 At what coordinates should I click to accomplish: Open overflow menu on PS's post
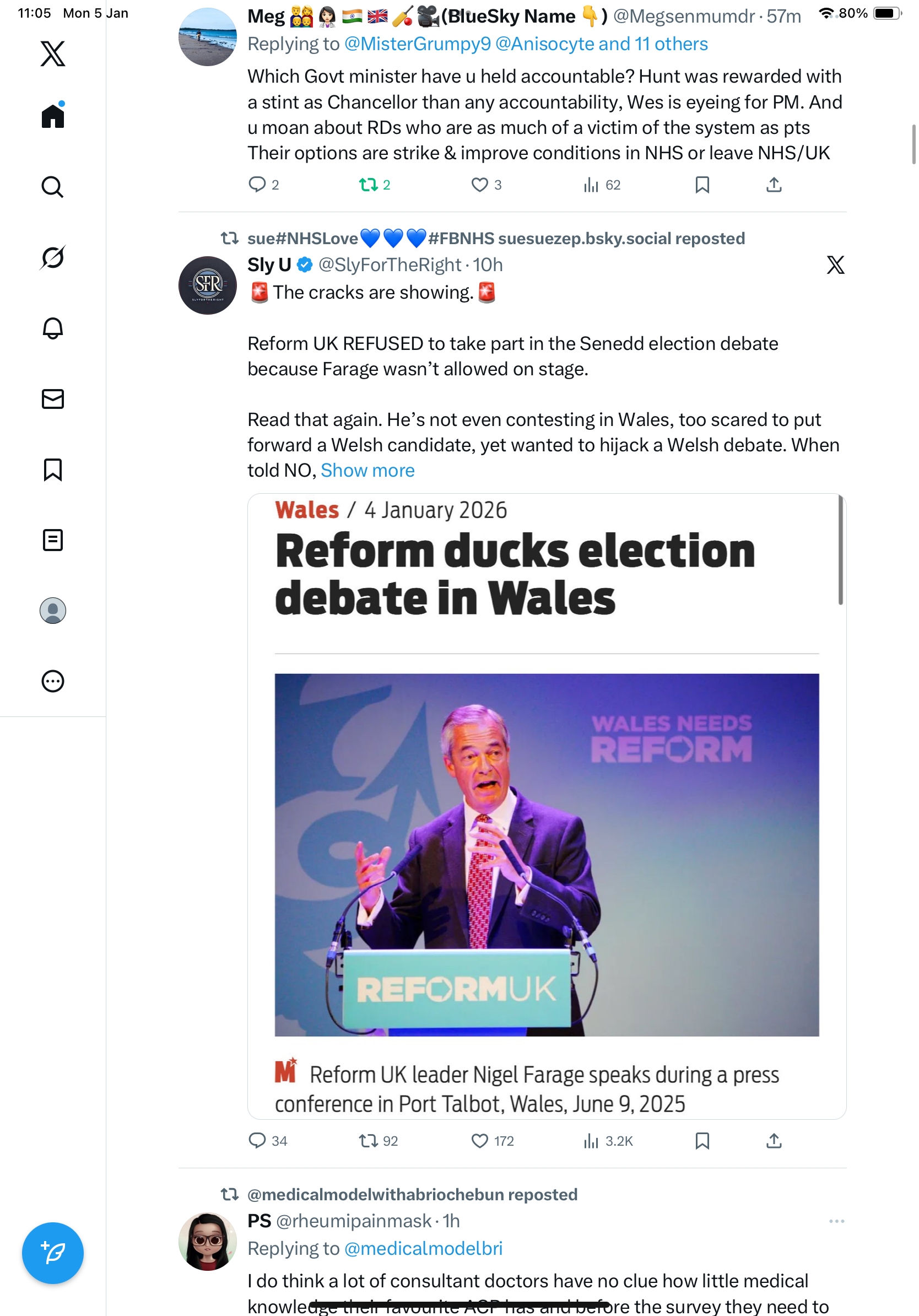pos(836,1221)
